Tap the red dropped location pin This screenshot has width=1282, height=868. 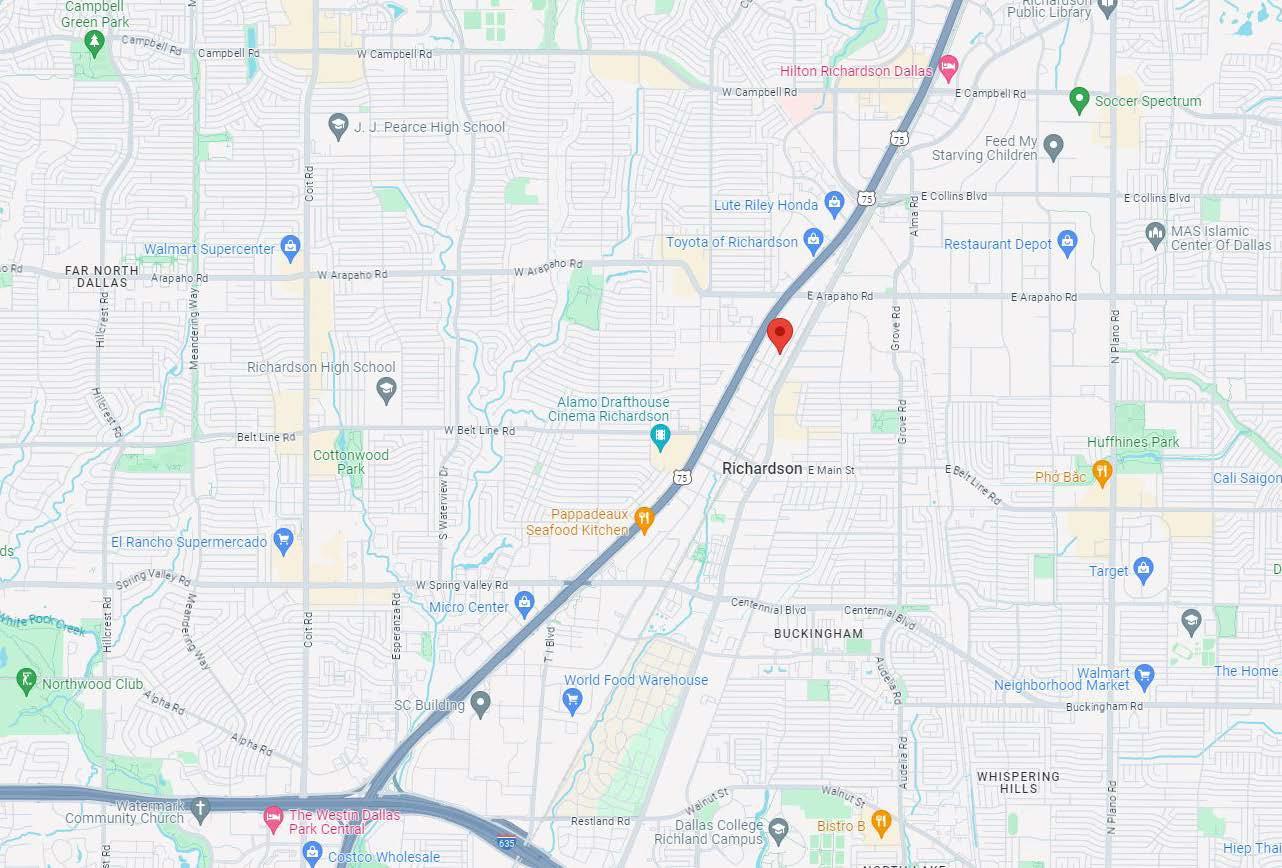pyautogui.click(x=779, y=333)
